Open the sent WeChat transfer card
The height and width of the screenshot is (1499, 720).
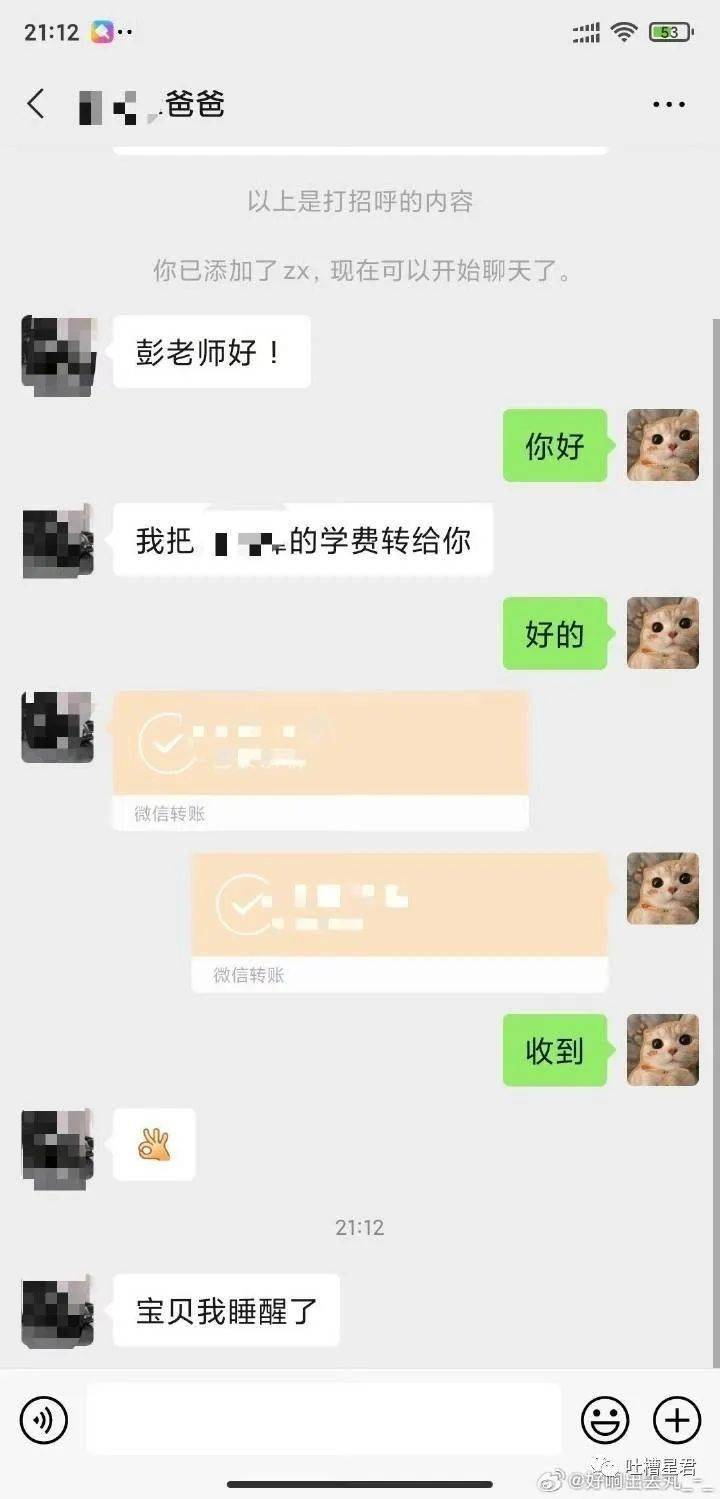[x=399, y=920]
